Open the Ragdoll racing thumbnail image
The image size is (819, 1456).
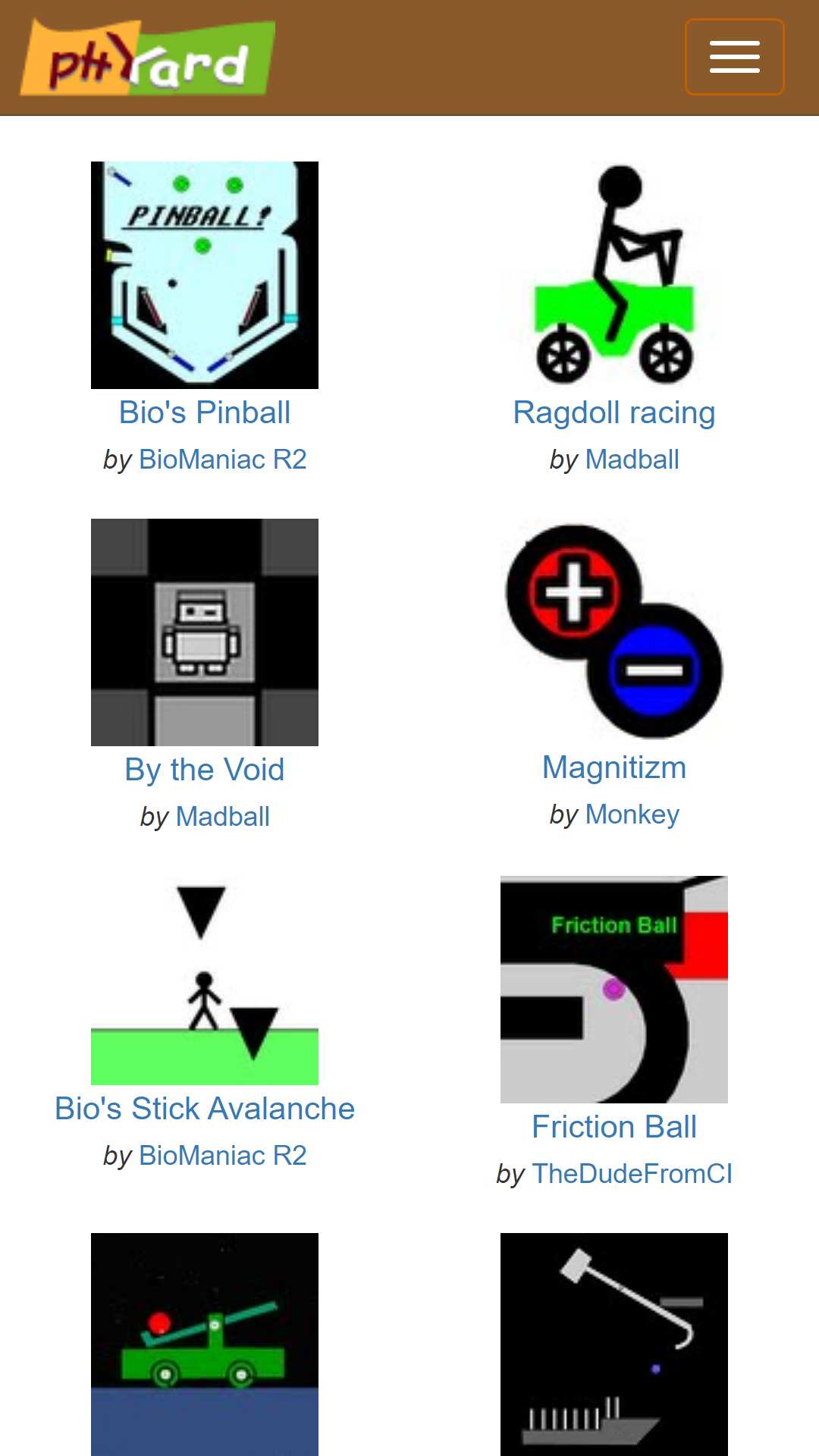[614, 275]
